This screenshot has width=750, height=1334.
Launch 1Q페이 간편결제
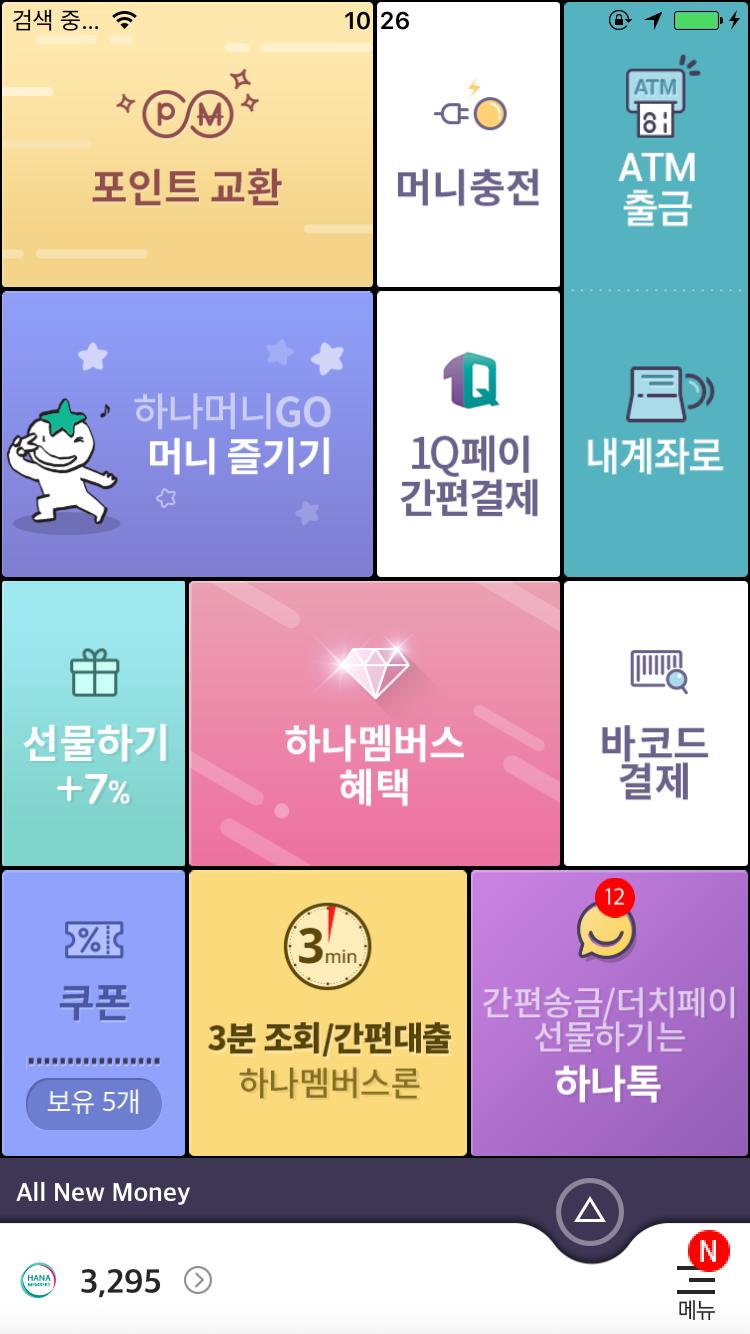coord(468,434)
